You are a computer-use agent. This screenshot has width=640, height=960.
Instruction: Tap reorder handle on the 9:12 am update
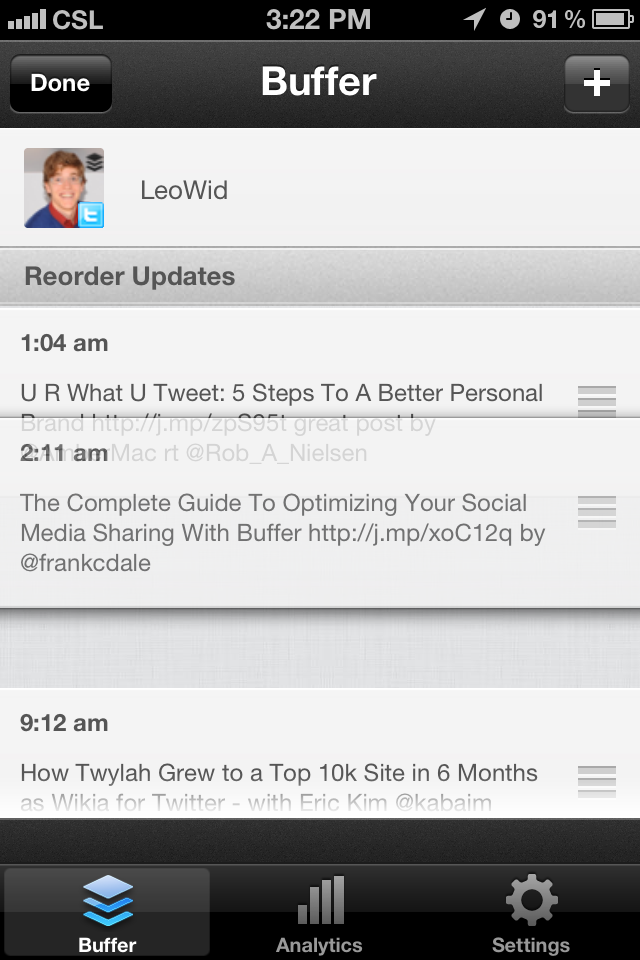[x=597, y=781]
